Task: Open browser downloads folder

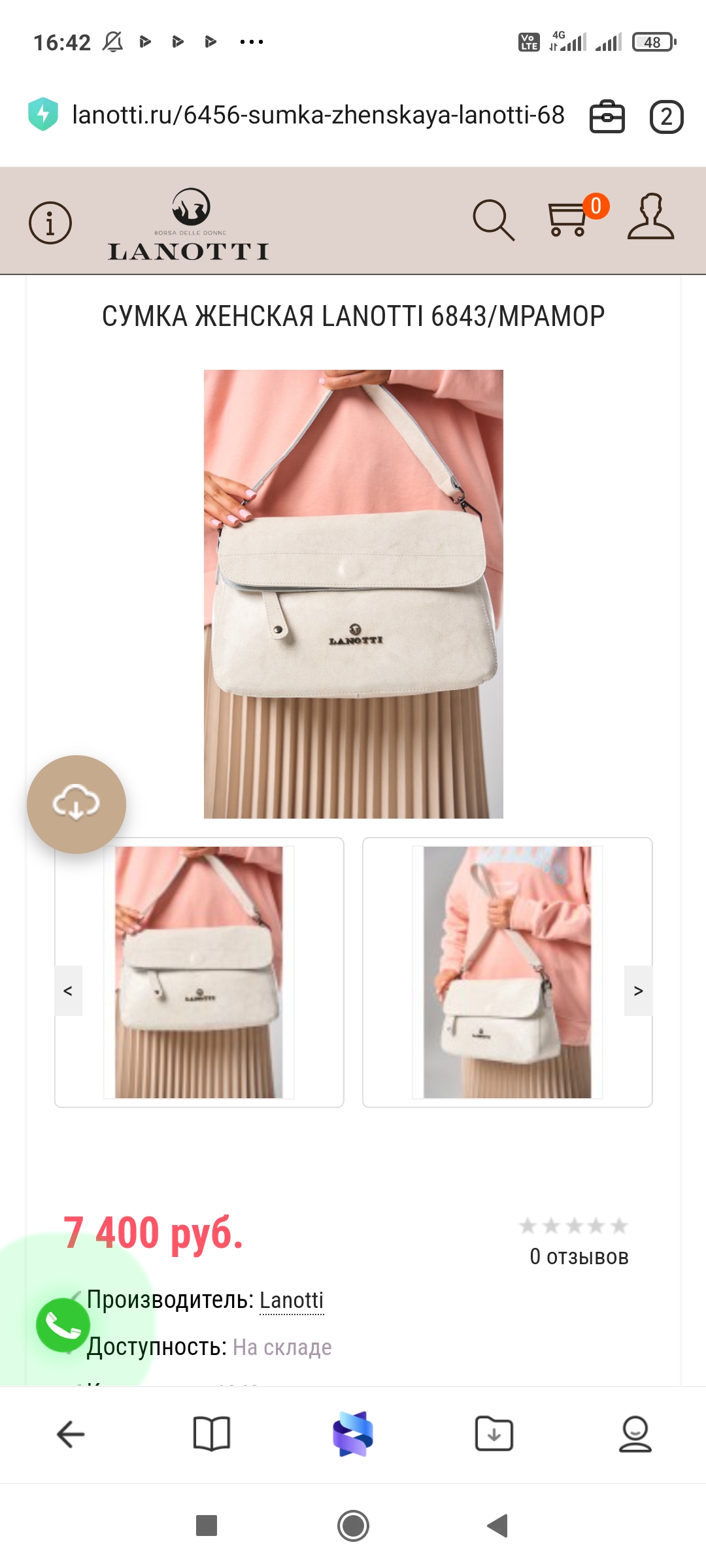Action: 494,1433
